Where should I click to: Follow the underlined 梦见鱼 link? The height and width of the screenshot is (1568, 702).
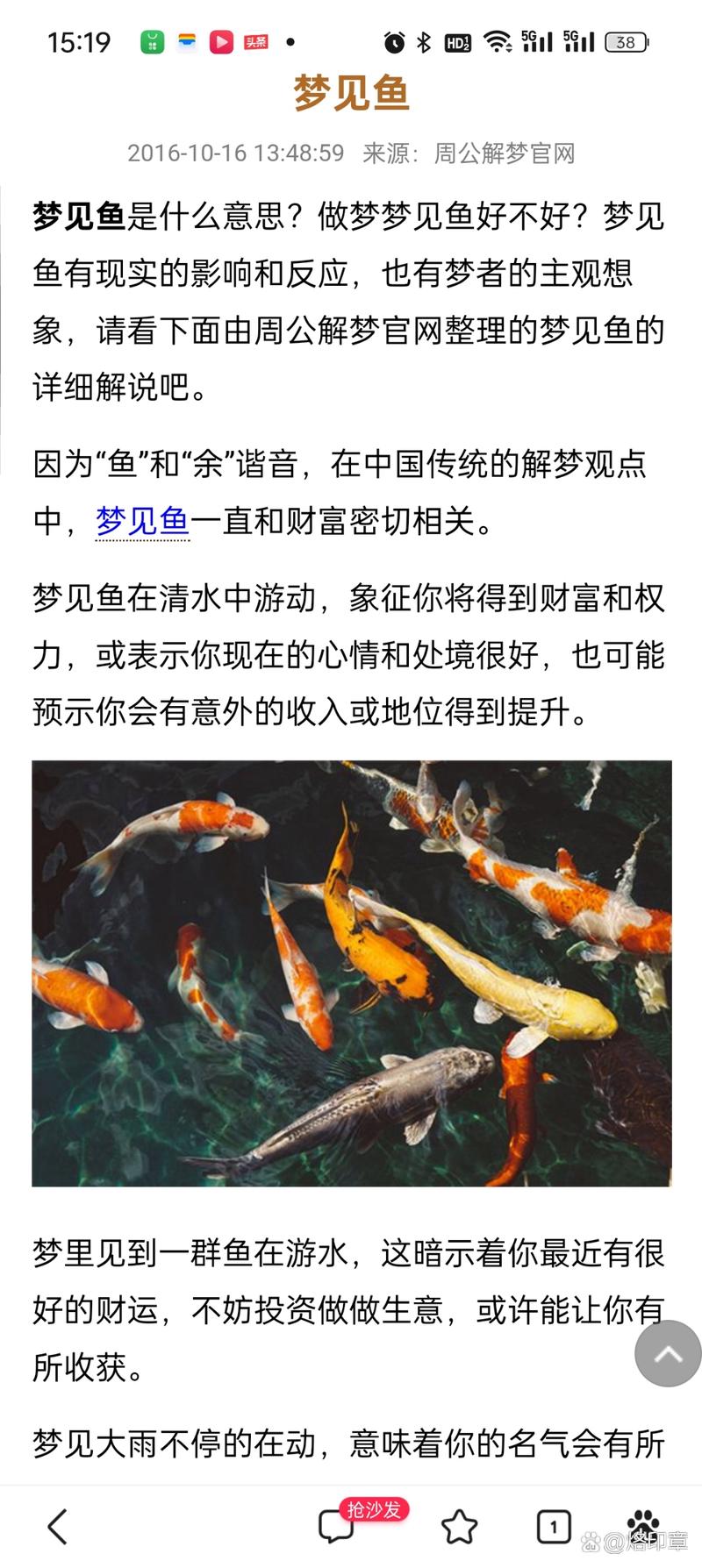tap(142, 521)
